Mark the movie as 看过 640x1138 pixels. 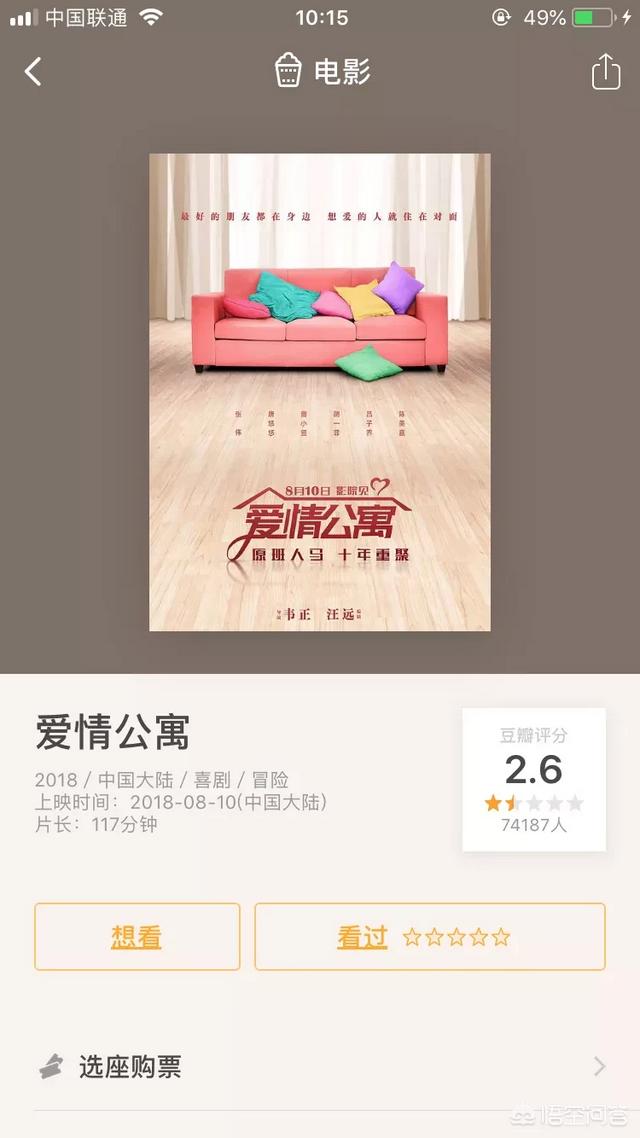(x=429, y=937)
